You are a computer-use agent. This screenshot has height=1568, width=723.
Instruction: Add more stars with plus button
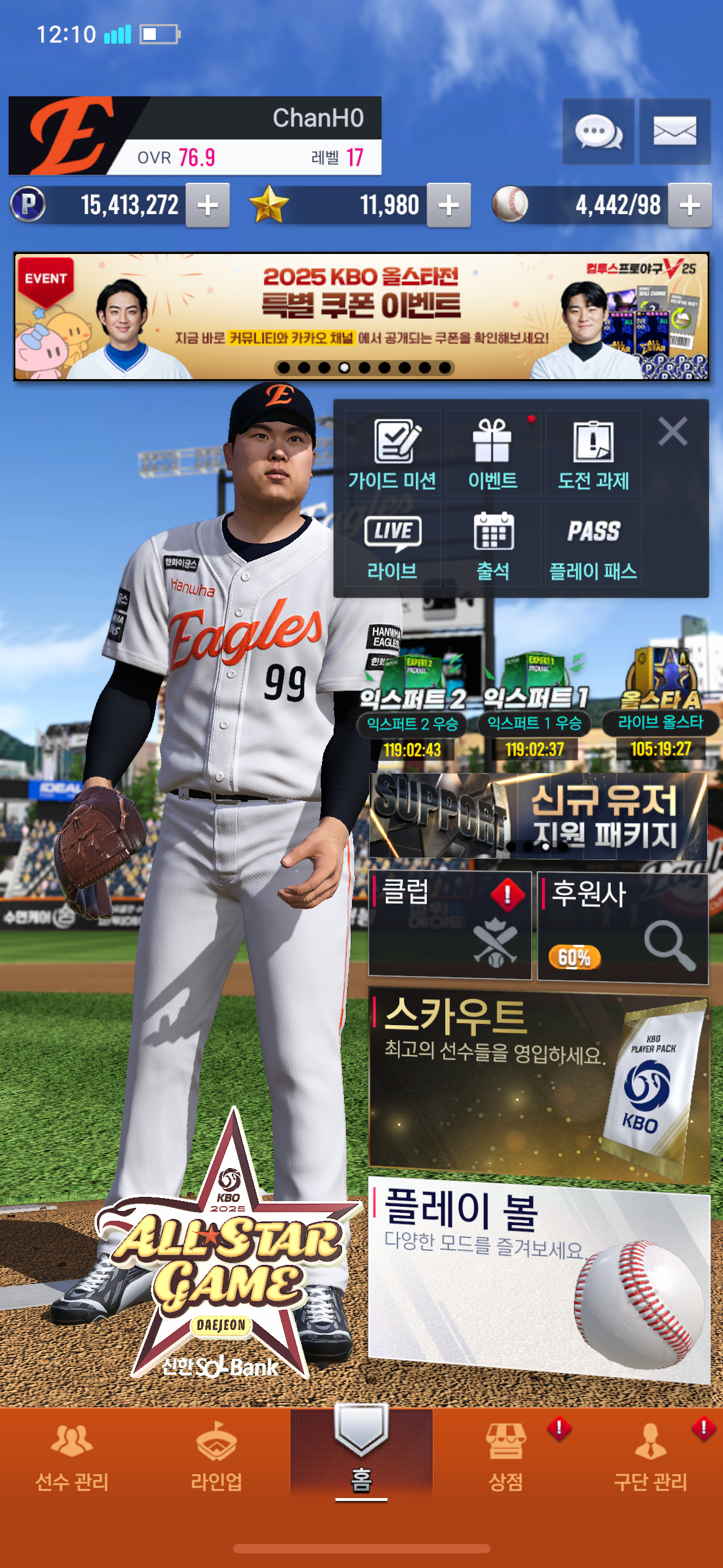click(x=449, y=206)
